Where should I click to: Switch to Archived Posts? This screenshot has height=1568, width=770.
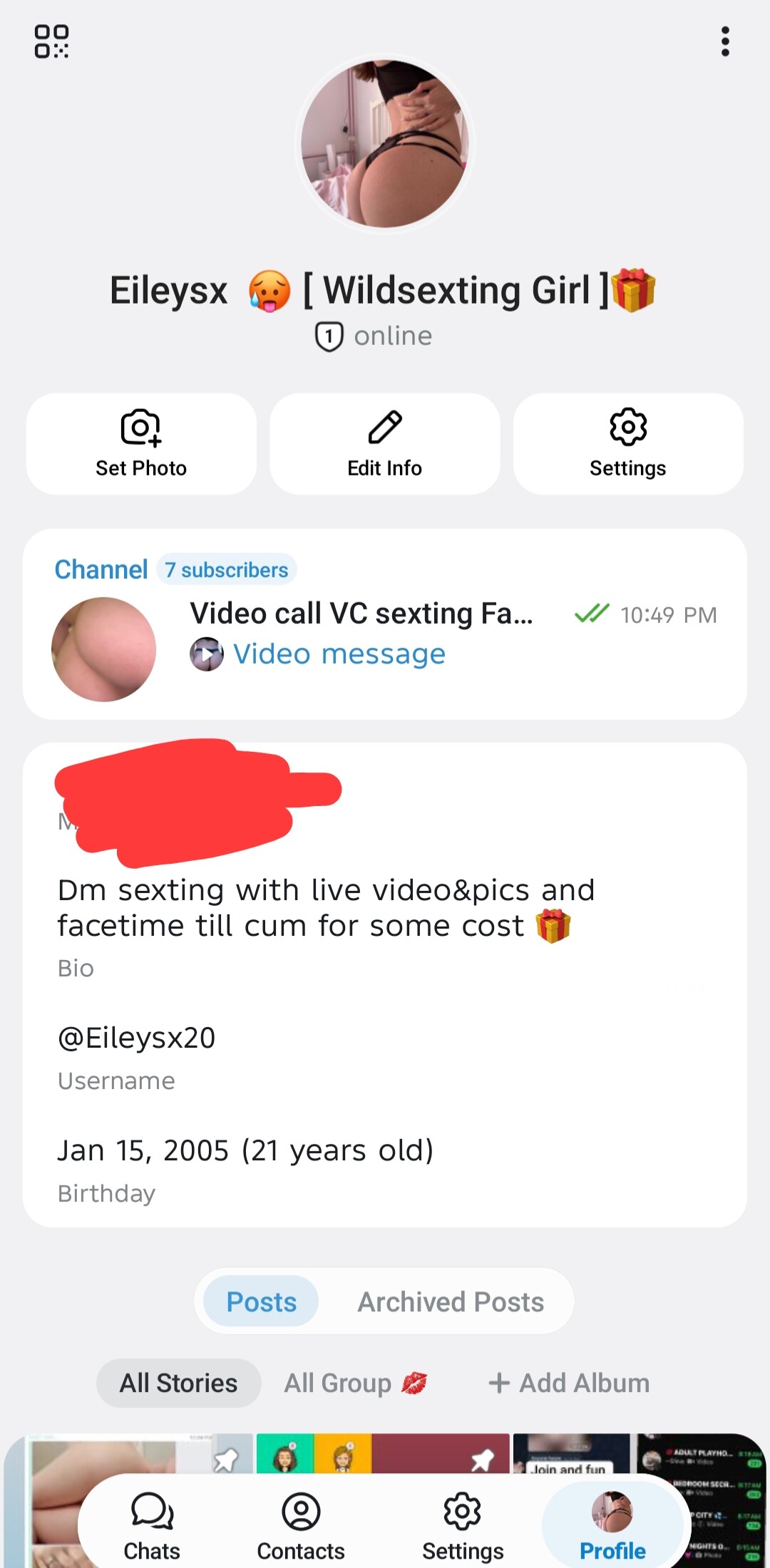tap(451, 1301)
